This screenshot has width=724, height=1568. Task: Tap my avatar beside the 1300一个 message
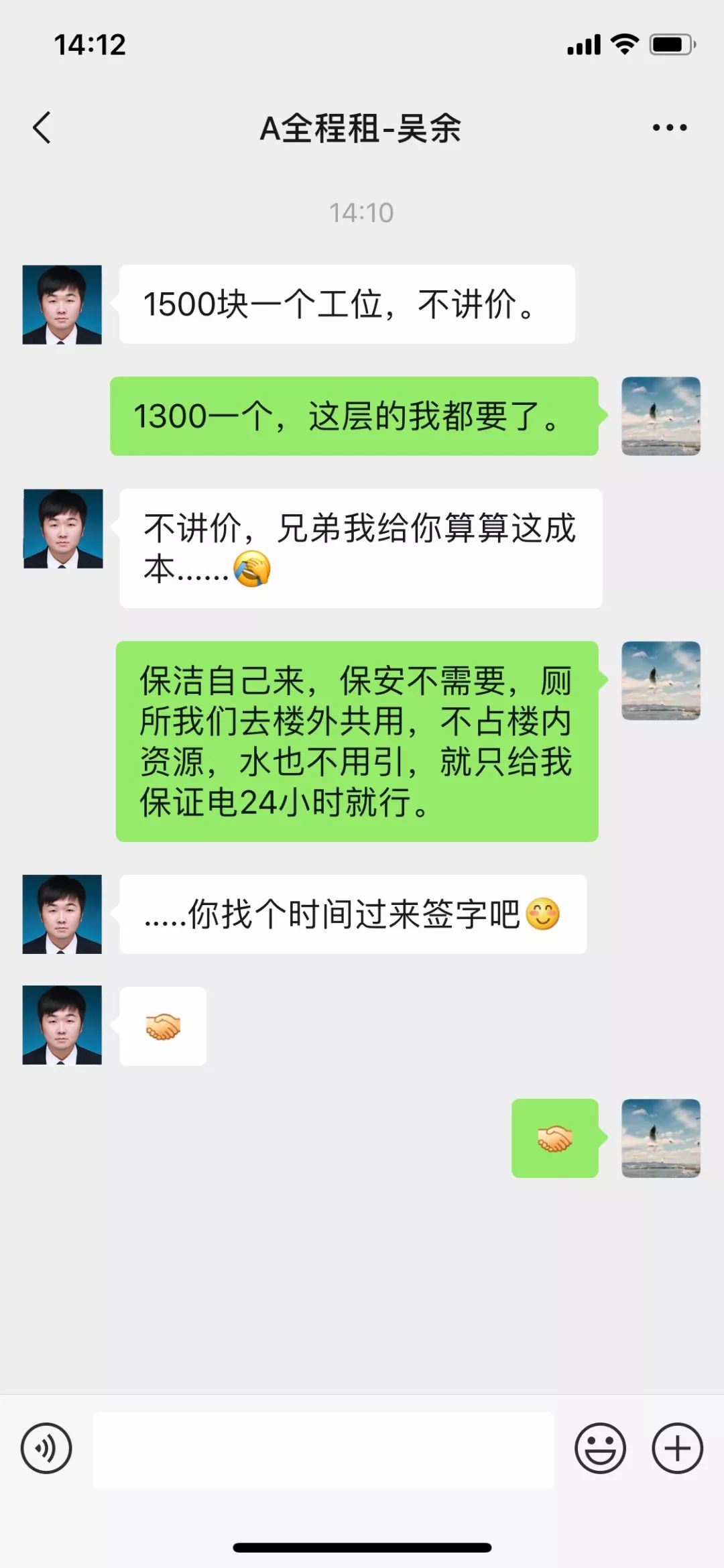660,416
